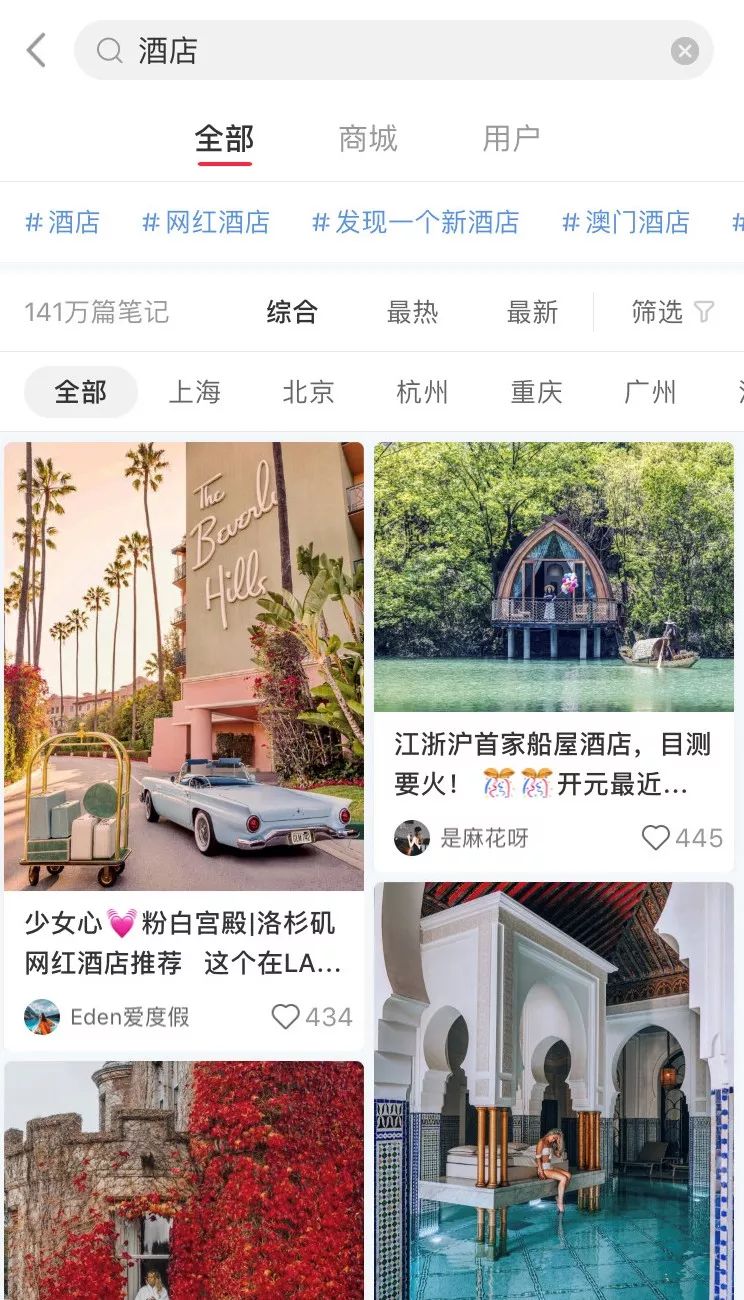The height and width of the screenshot is (1300, 744).
Task: Filter results by 重庆
Action: point(536,392)
